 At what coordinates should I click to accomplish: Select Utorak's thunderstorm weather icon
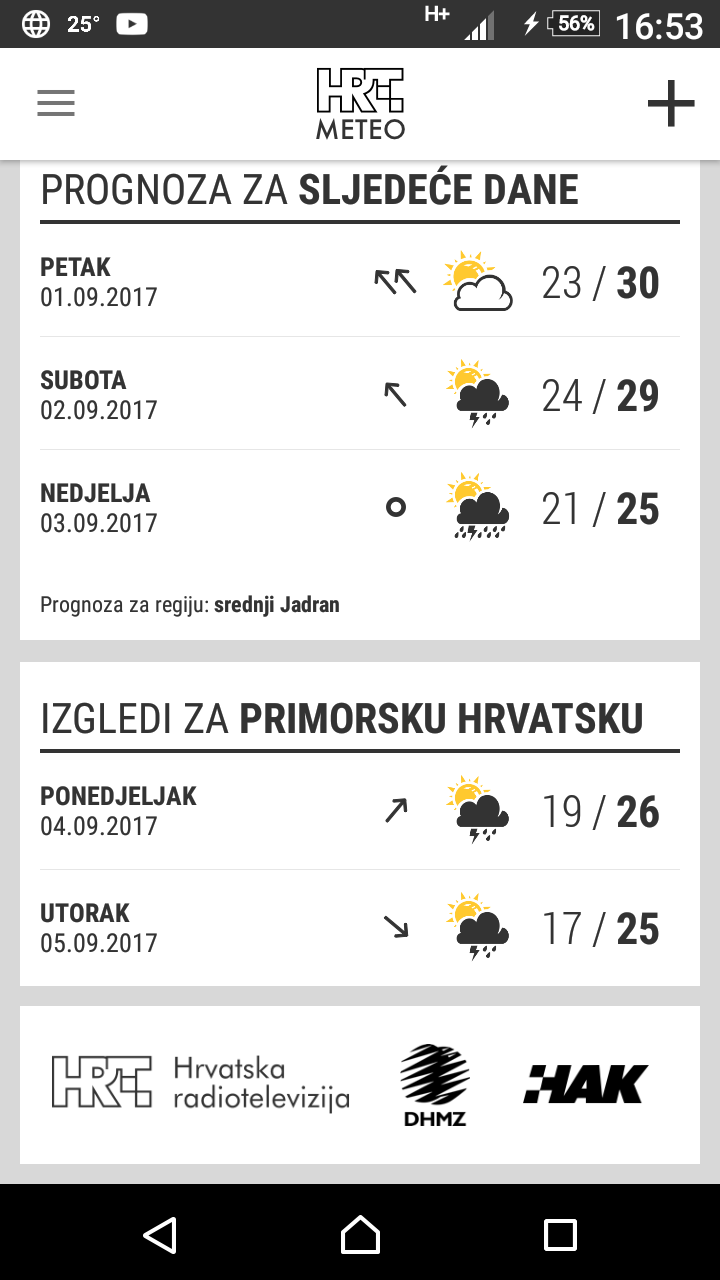tap(478, 927)
